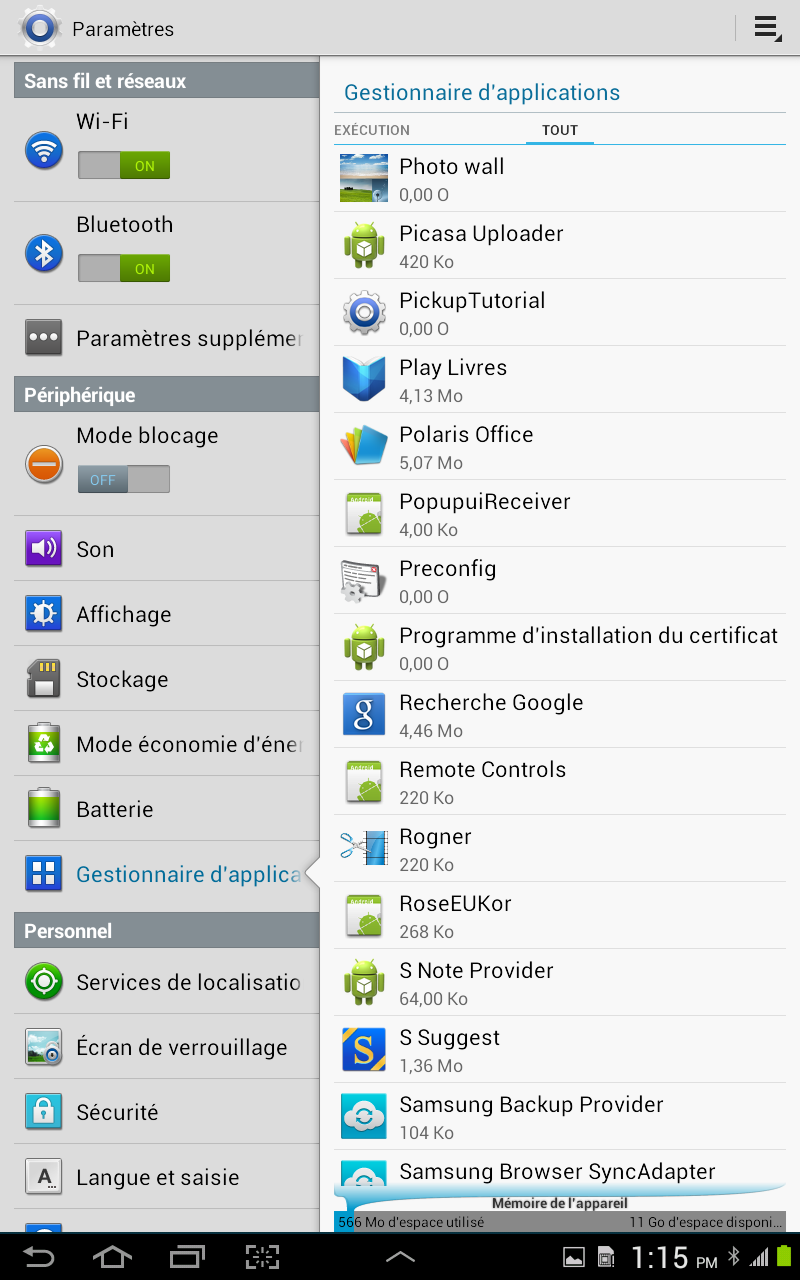Select the S Suggest app entry

click(560, 1050)
